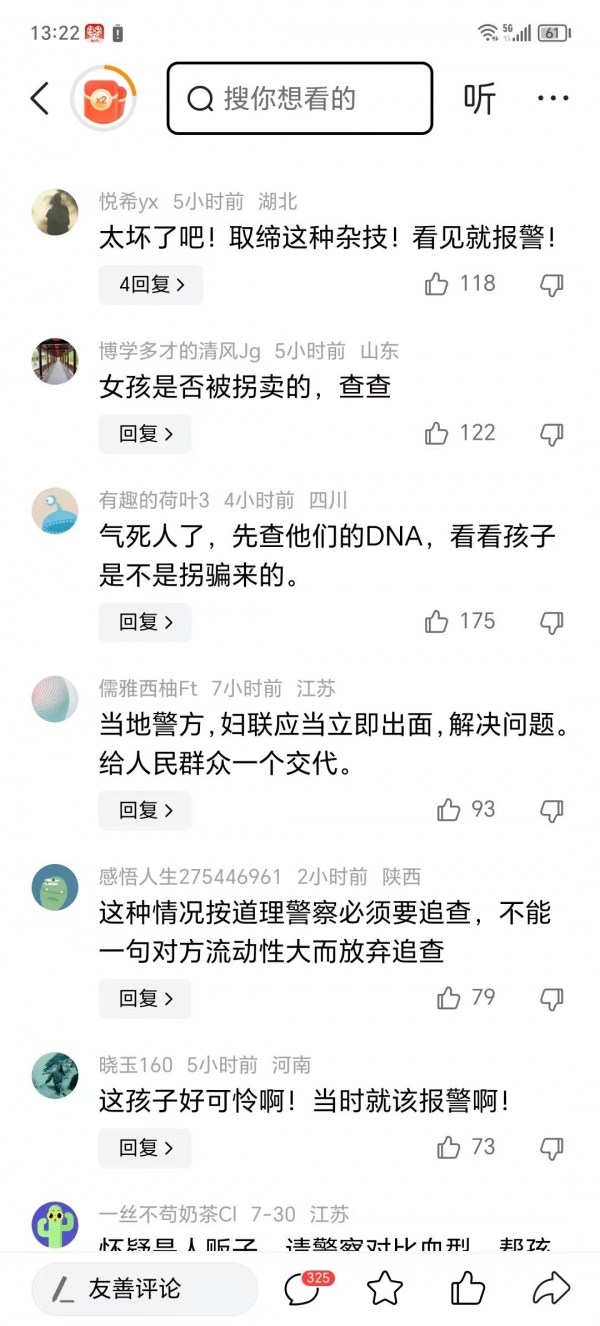This screenshot has height=1326, width=600.
Task: Like 晓玉160's comment with 73 likes
Action: click(449, 1147)
